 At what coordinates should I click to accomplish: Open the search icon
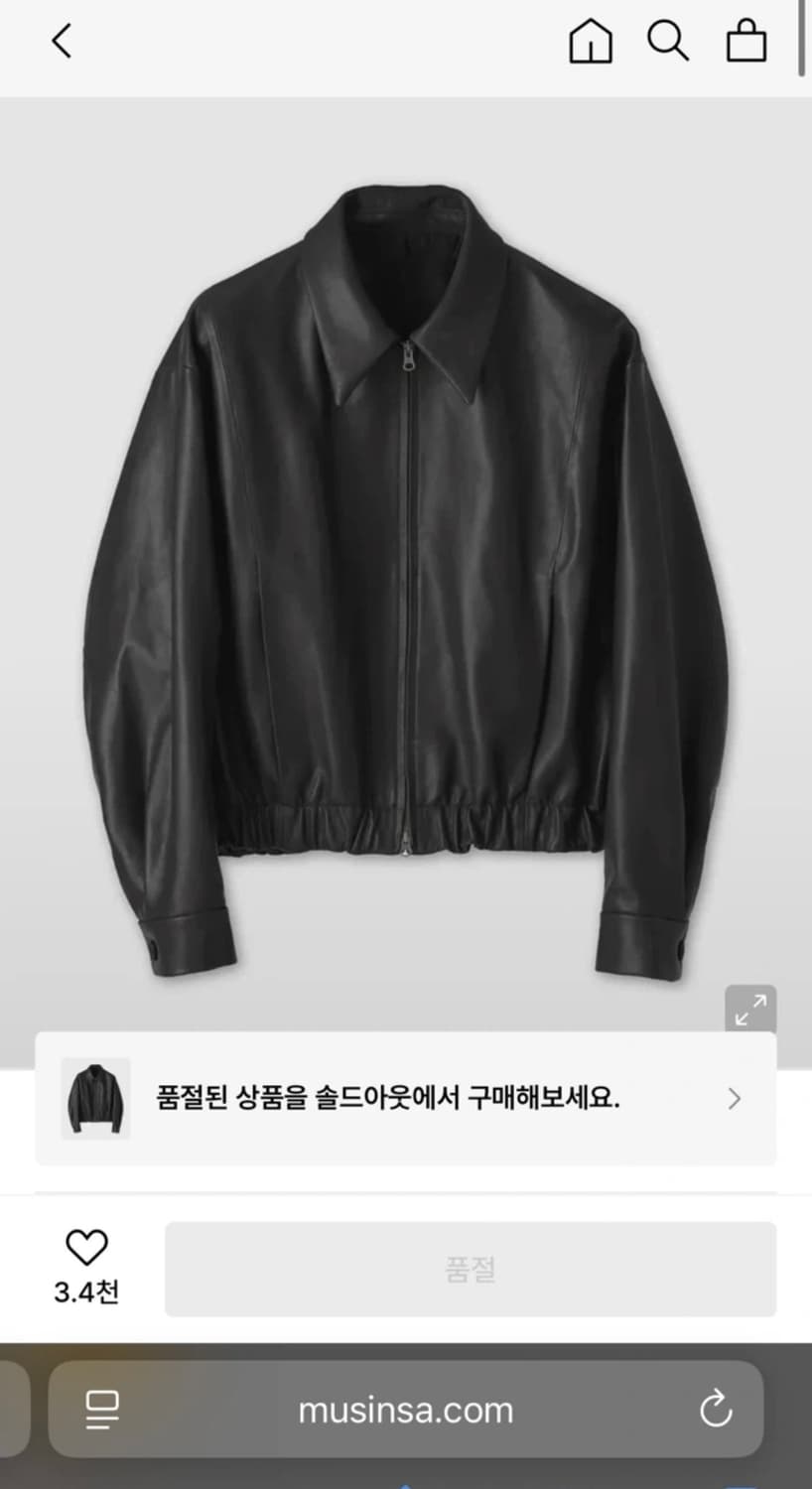click(669, 42)
